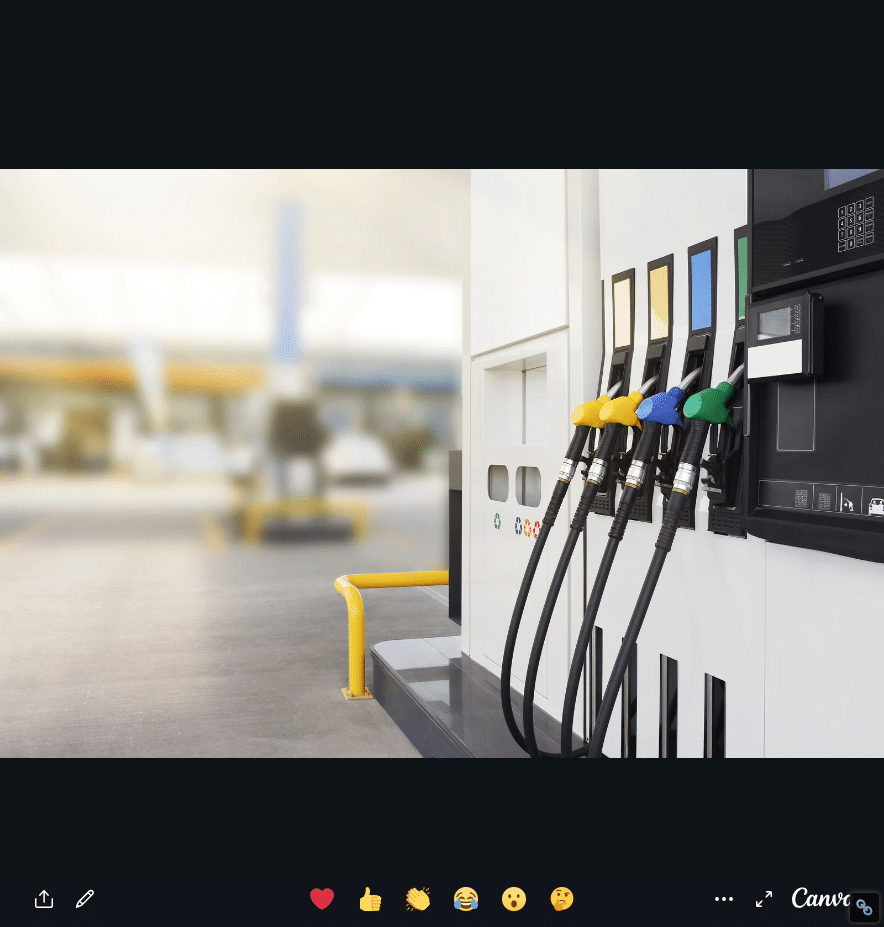This screenshot has height=927, width=884.
Task: Open the edit pencil tool
Action: click(x=85, y=899)
